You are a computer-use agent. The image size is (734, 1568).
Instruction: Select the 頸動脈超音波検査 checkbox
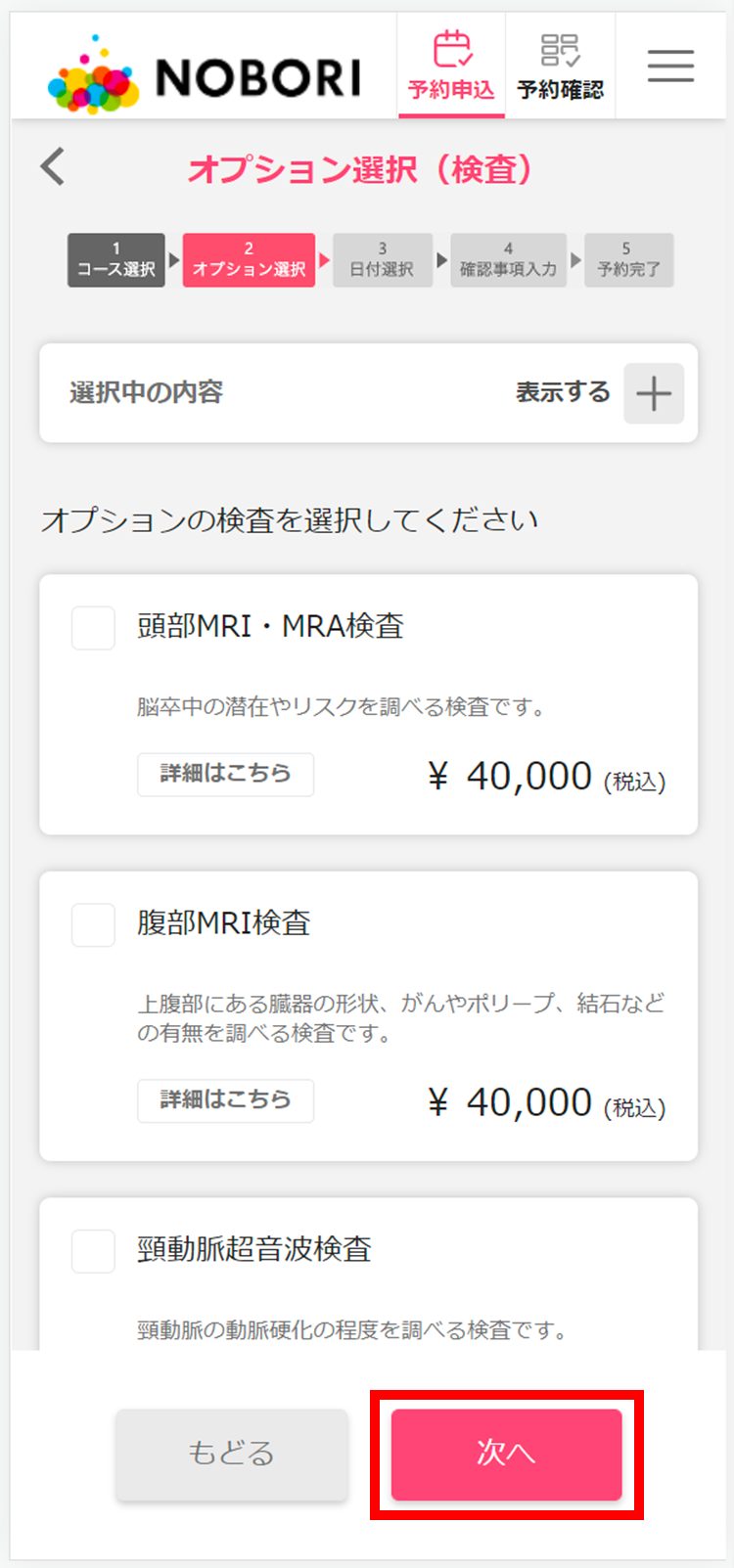(94, 1251)
